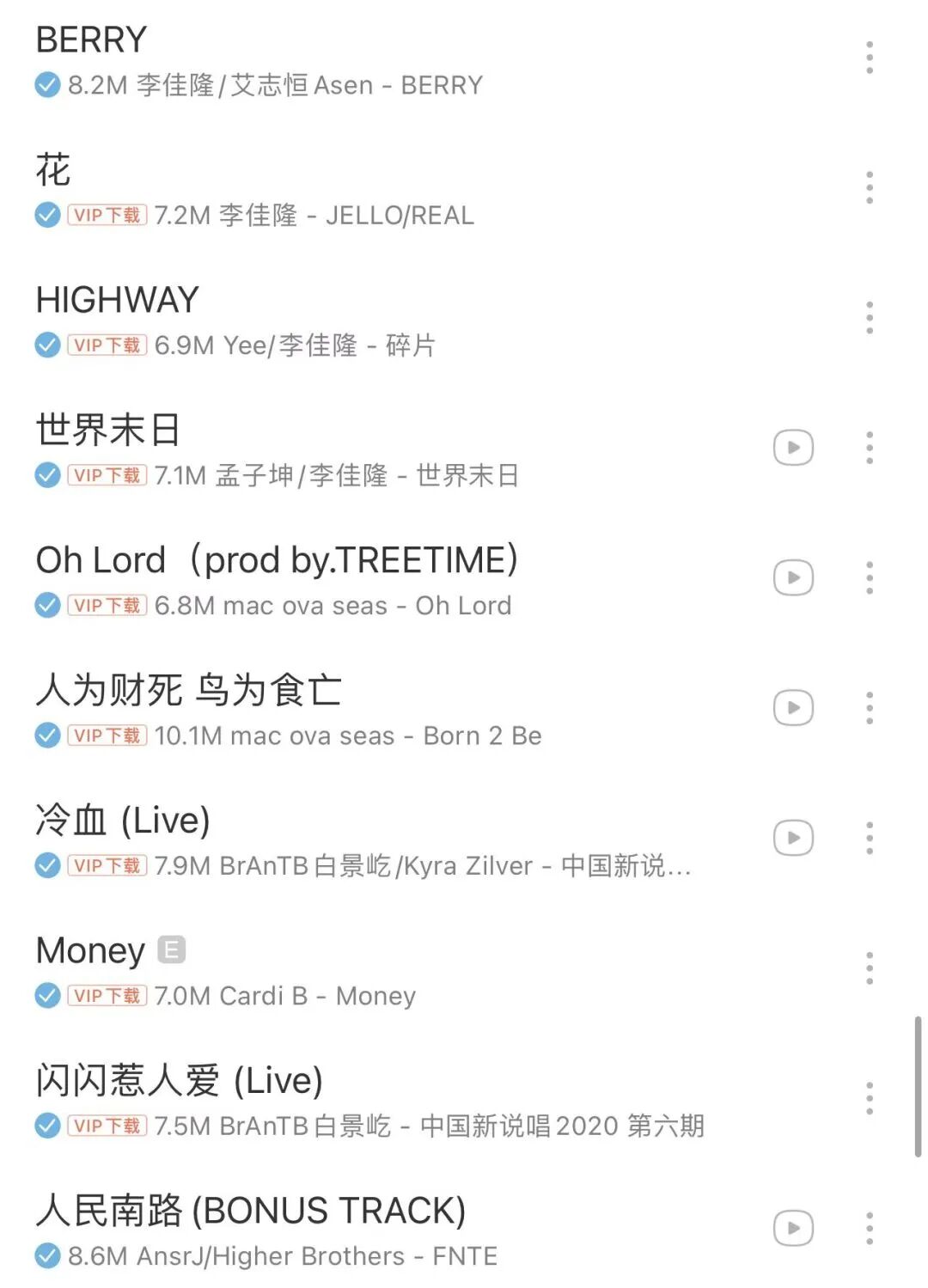Watch the music video for 人民南路 (BONUS TRACK)

pos(793,1228)
